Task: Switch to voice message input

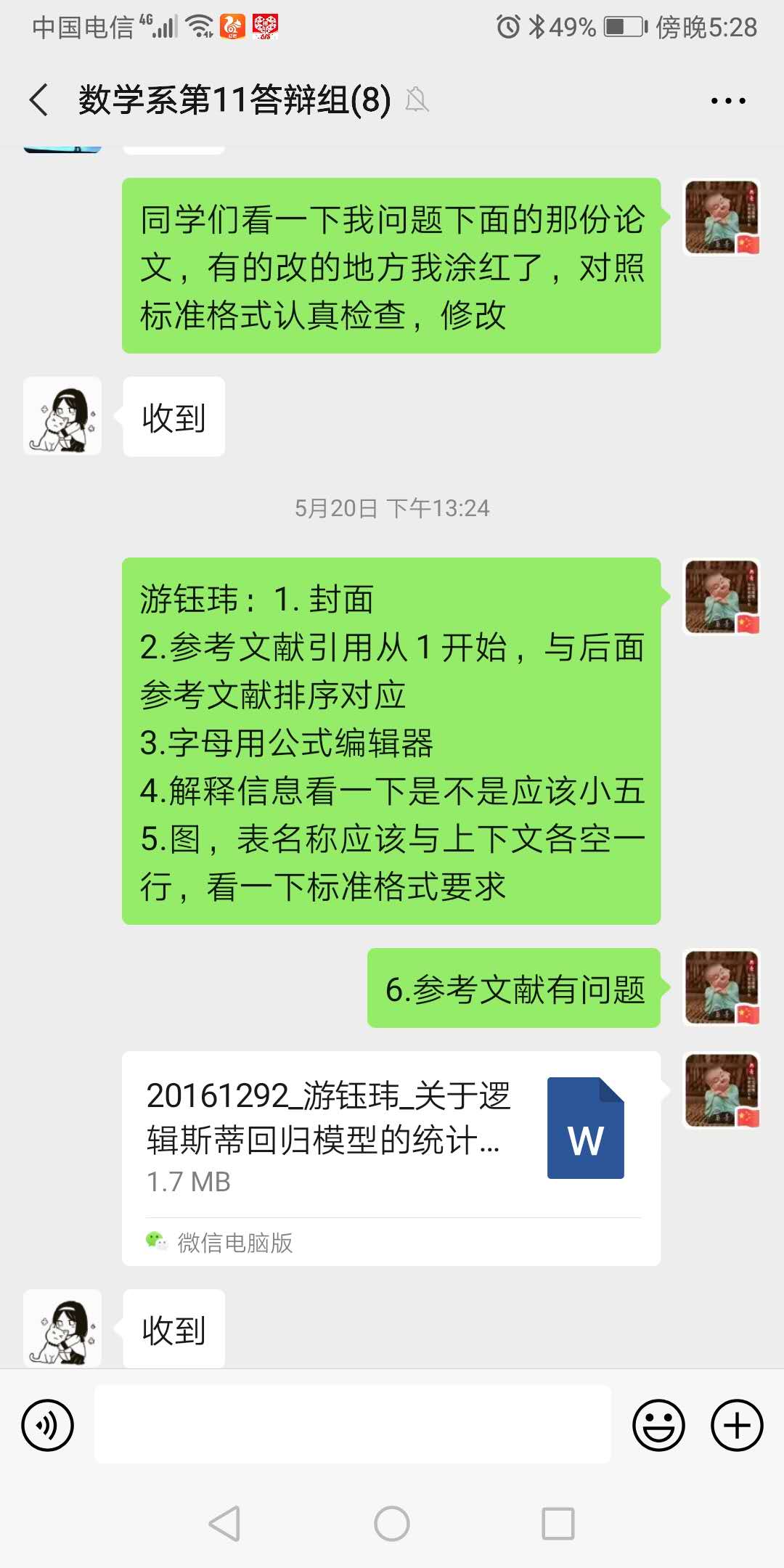Action: point(48,1425)
